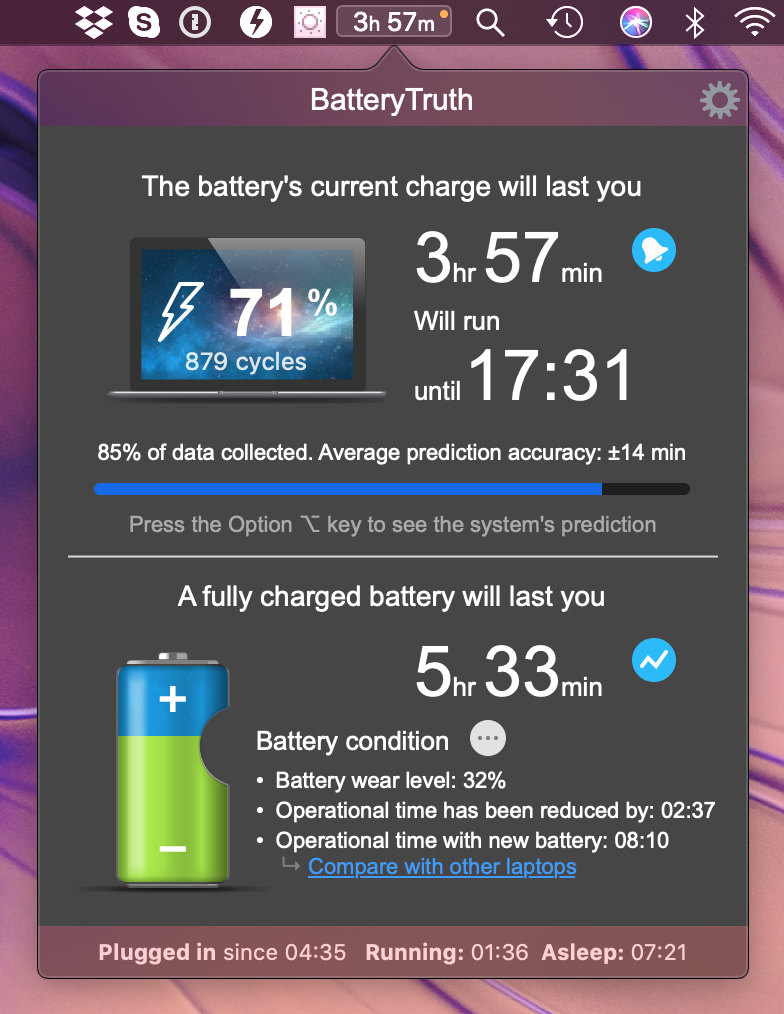Open the Time Machine menu bar icon
The height and width of the screenshot is (1014, 784).
(x=564, y=22)
